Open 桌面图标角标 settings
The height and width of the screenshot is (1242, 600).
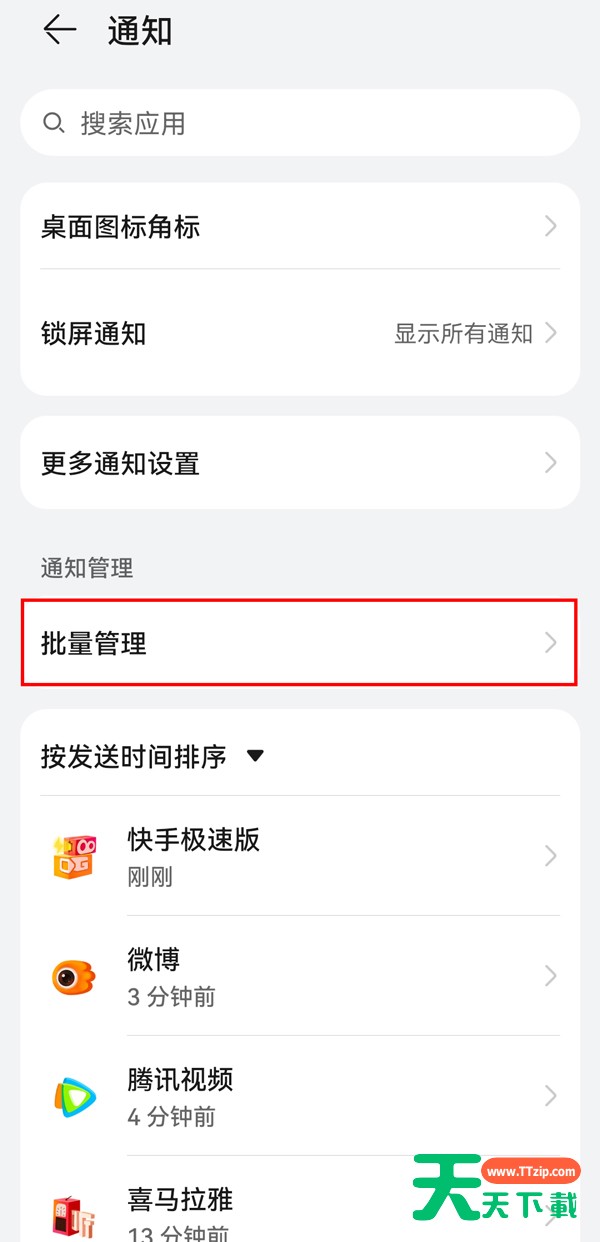[300, 227]
